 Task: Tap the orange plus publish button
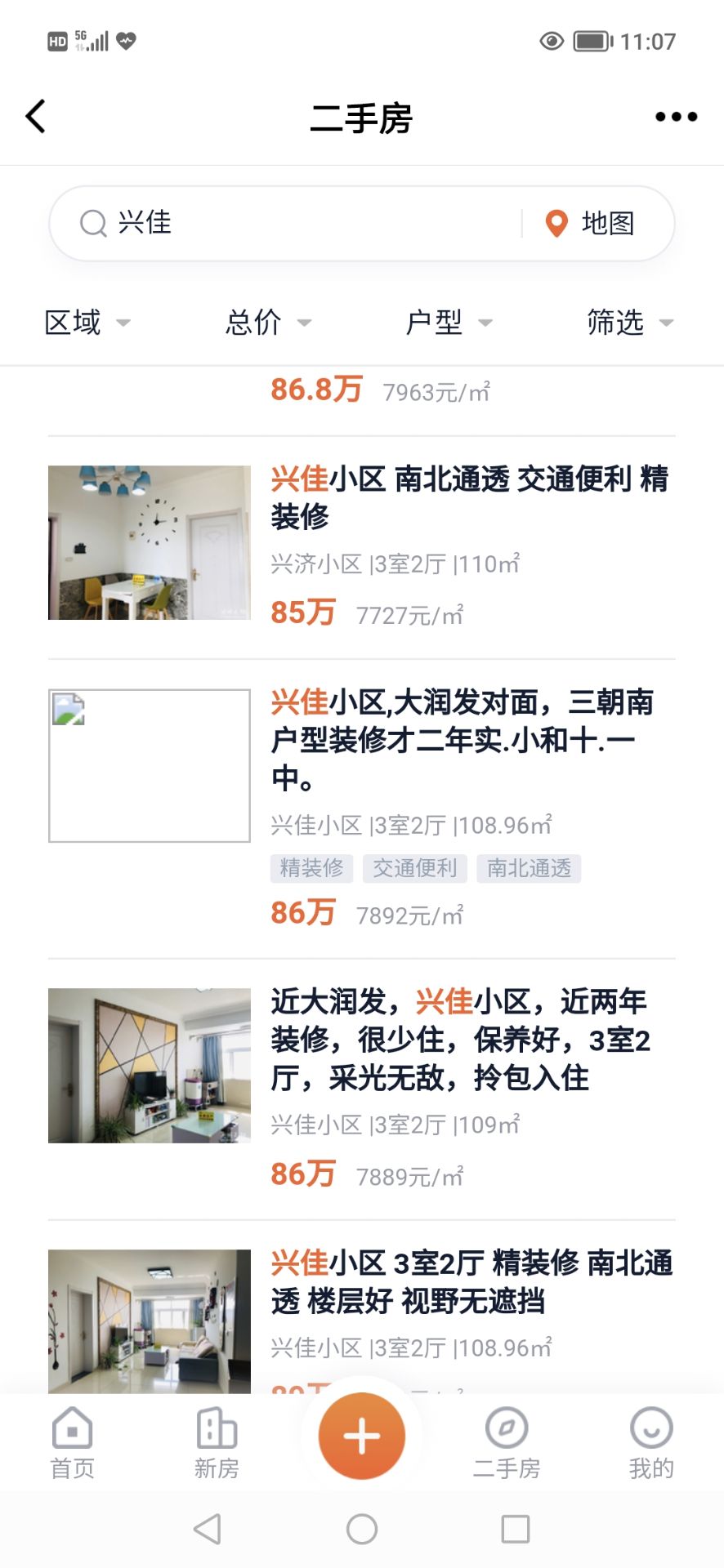(x=361, y=1437)
